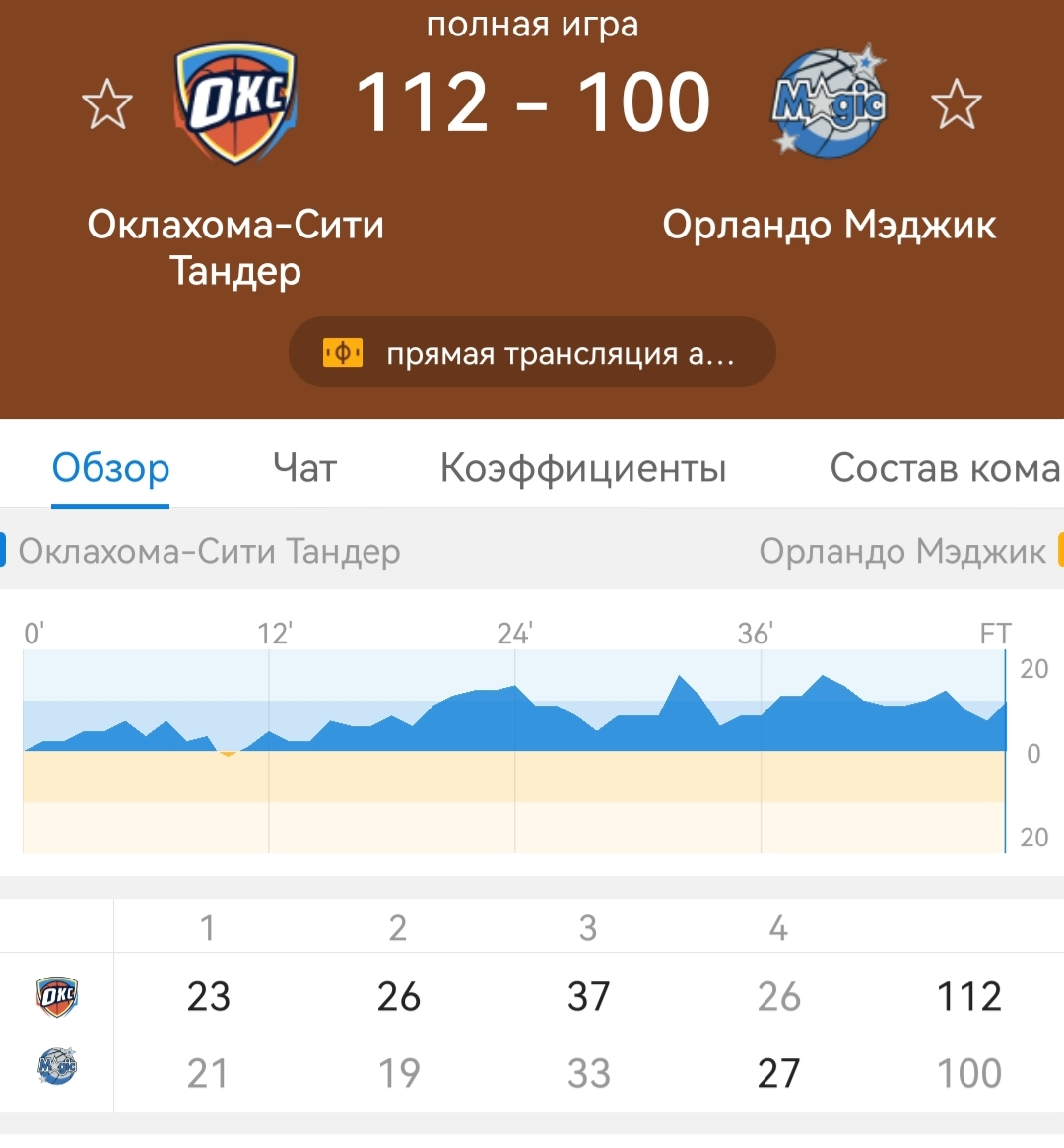Open the прямая трансляция button
This screenshot has width=1064, height=1148.
532,353
